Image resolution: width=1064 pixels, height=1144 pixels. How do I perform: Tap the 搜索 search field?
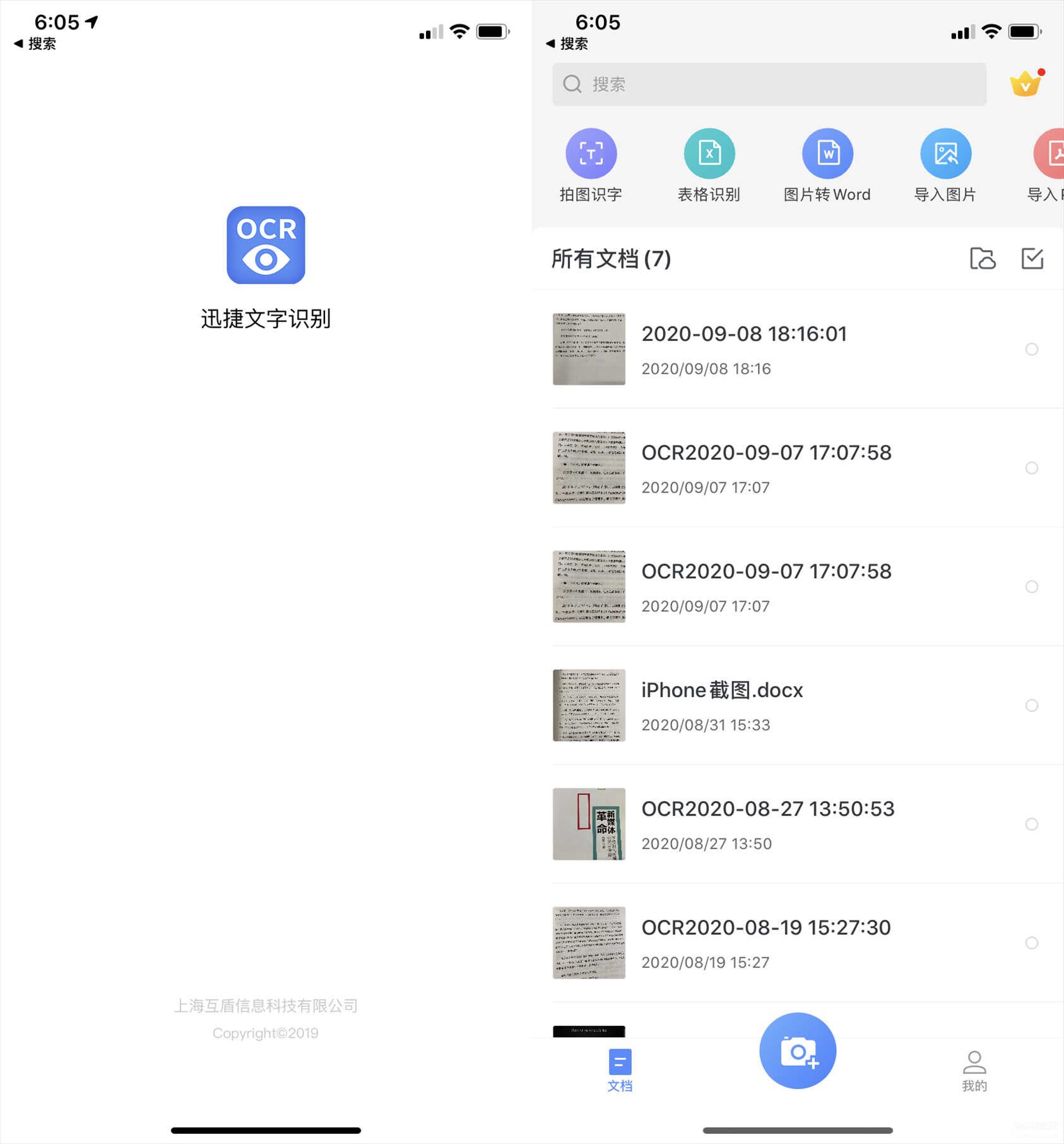tap(769, 84)
